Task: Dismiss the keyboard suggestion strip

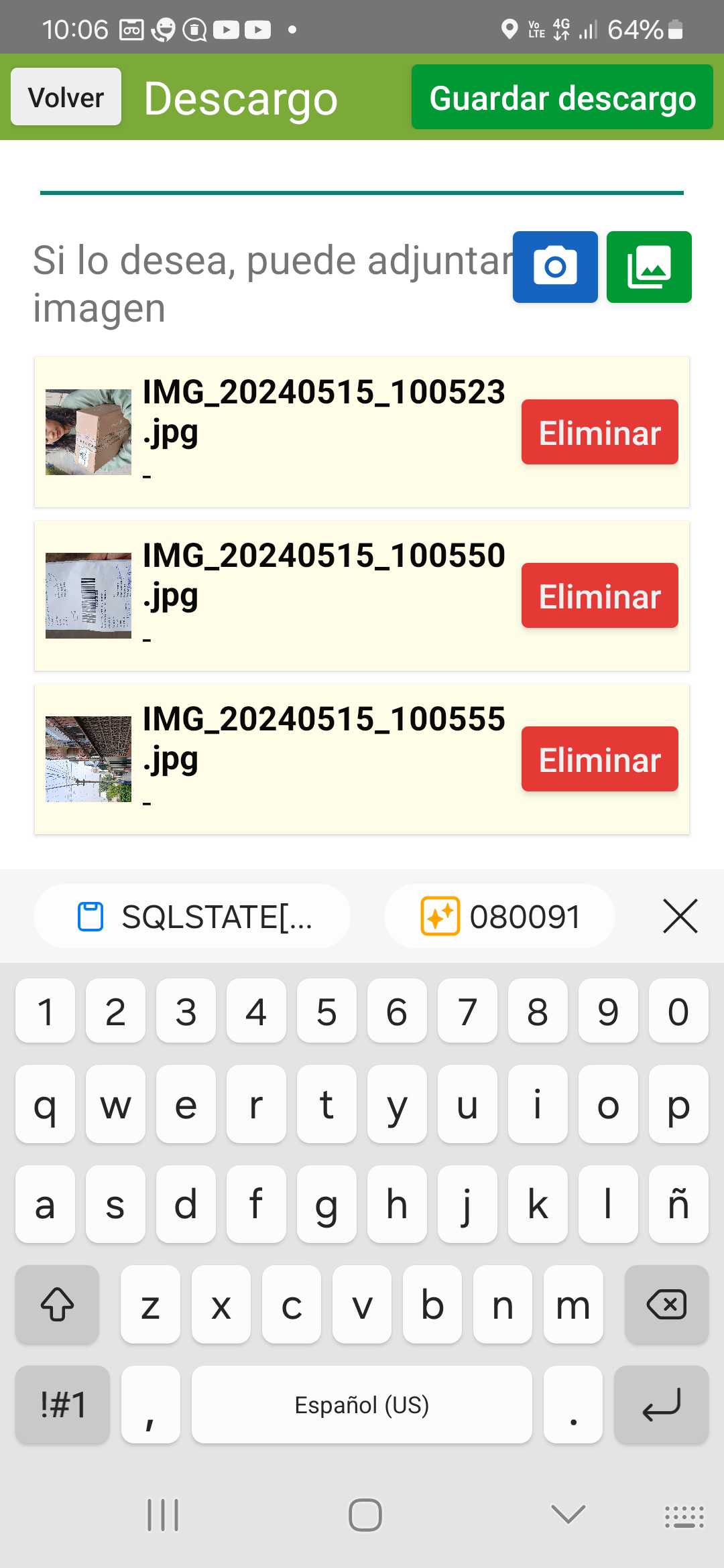Action: click(x=680, y=916)
